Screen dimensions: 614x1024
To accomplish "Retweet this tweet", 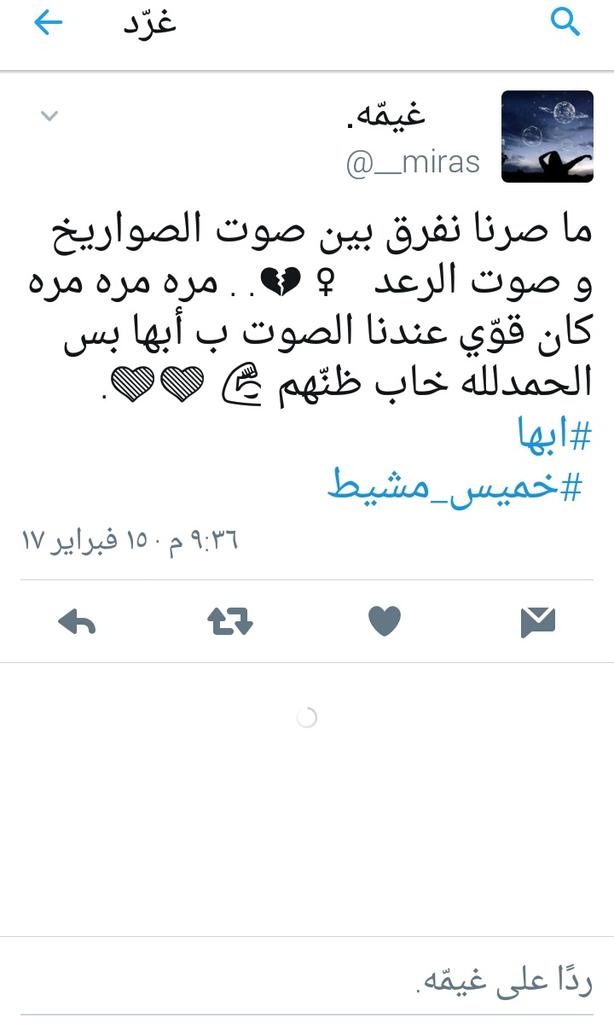I will click(230, 621).
